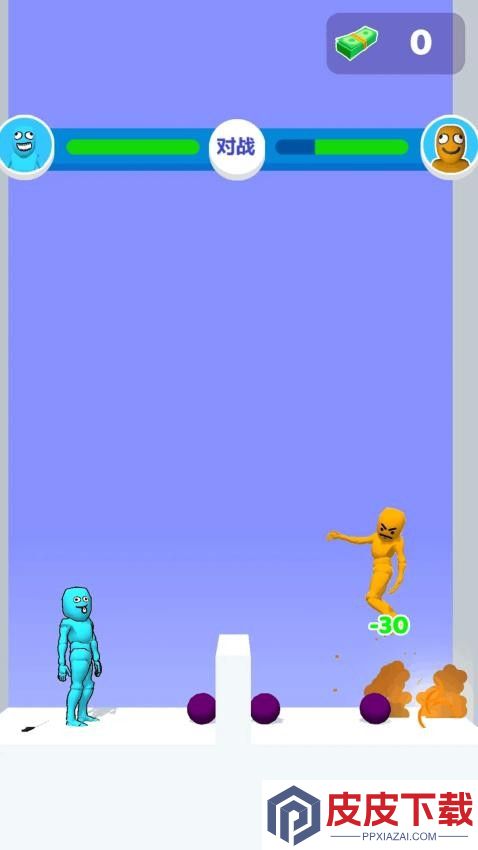This screenshot has height=850, width=478.
Task: Tap the blue player character
Action: click(79, 656)
